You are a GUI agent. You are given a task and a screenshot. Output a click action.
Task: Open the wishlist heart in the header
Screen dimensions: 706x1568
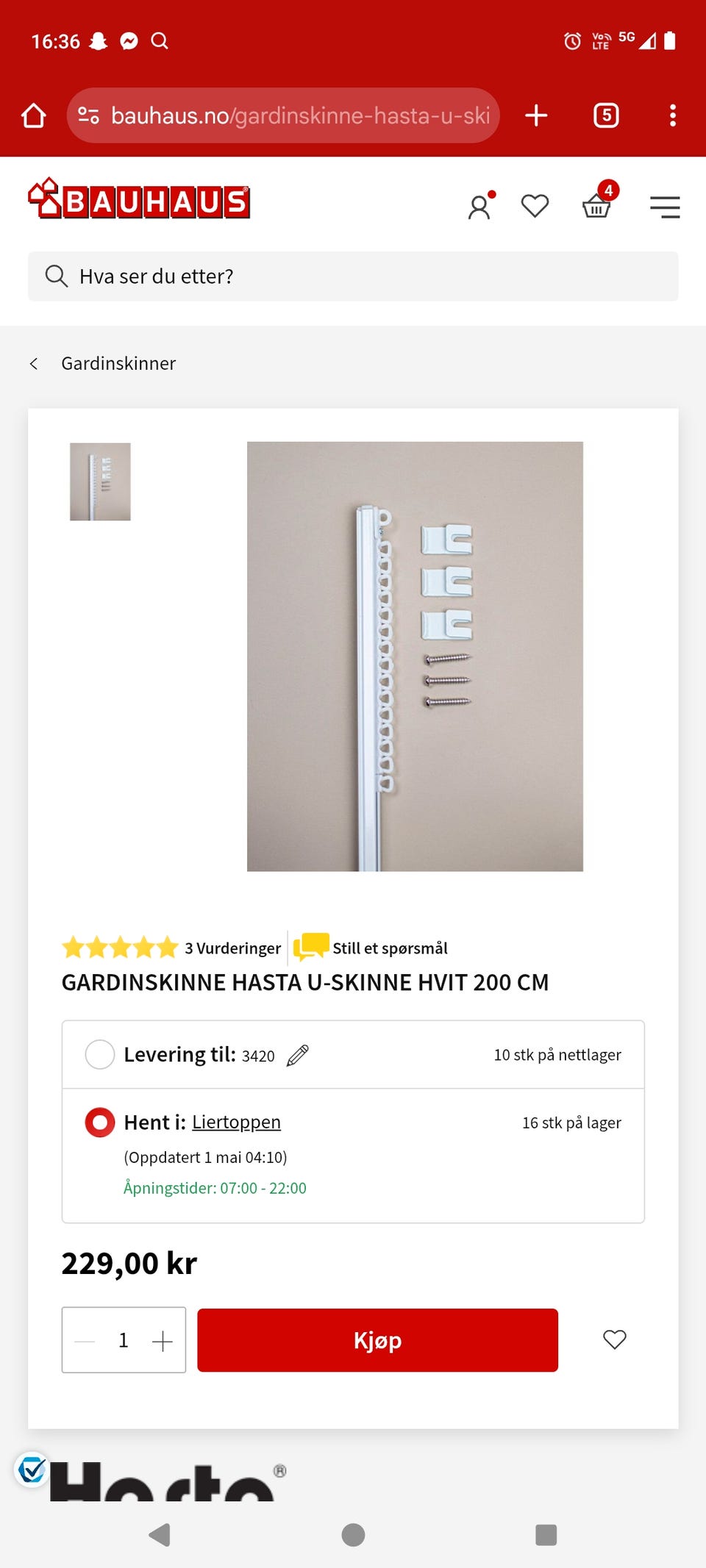point(535,207)
